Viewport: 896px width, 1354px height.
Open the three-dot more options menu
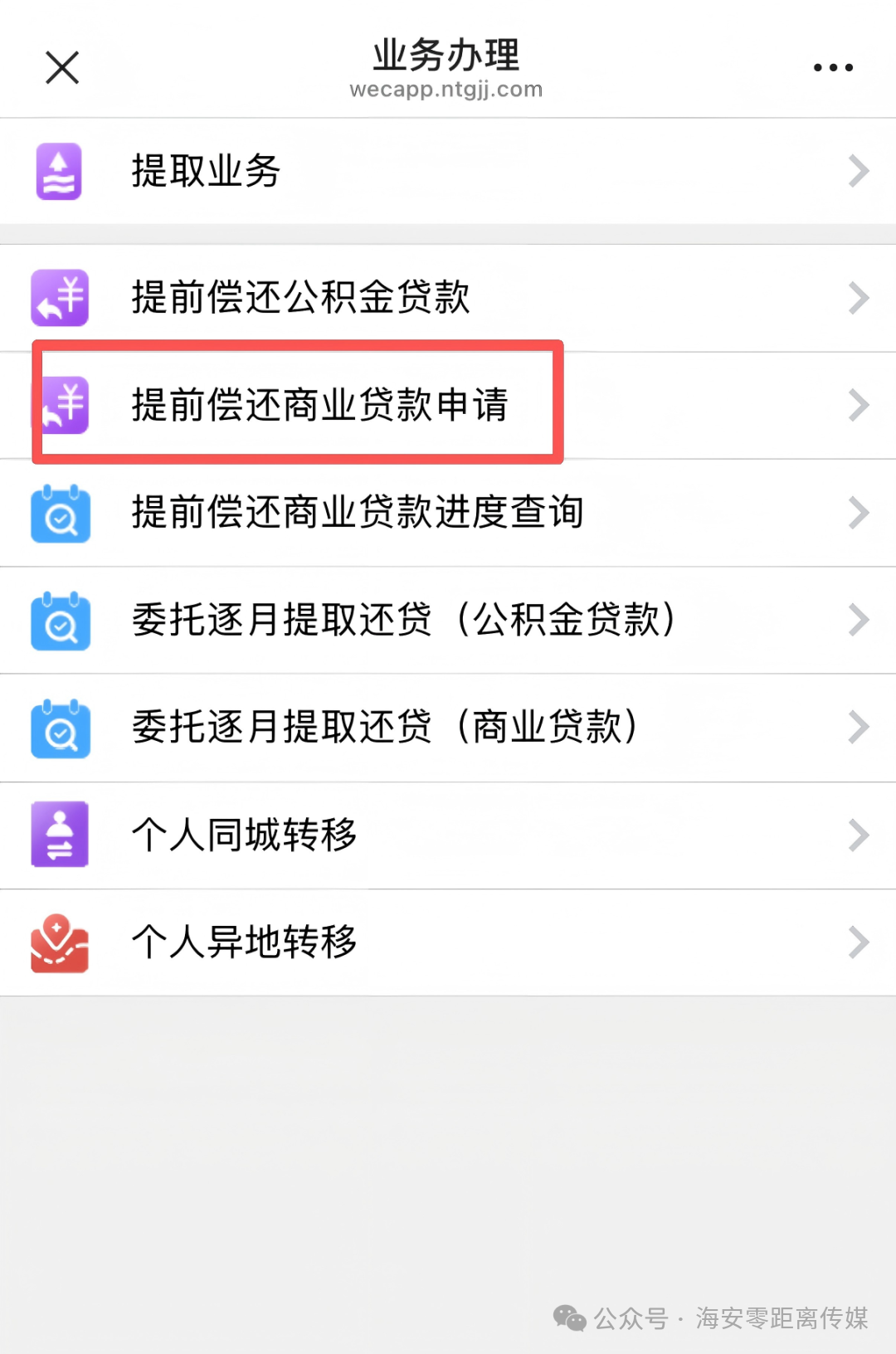(x=833, y=67)
